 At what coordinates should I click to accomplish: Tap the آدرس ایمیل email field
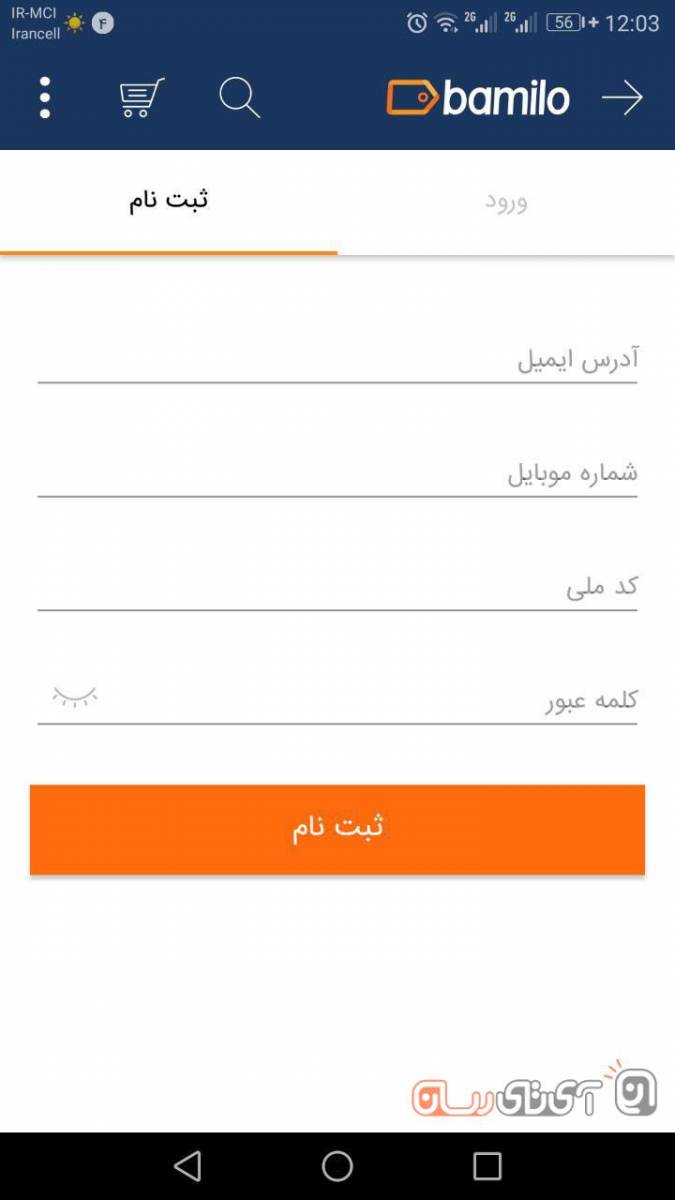(337, 359)
